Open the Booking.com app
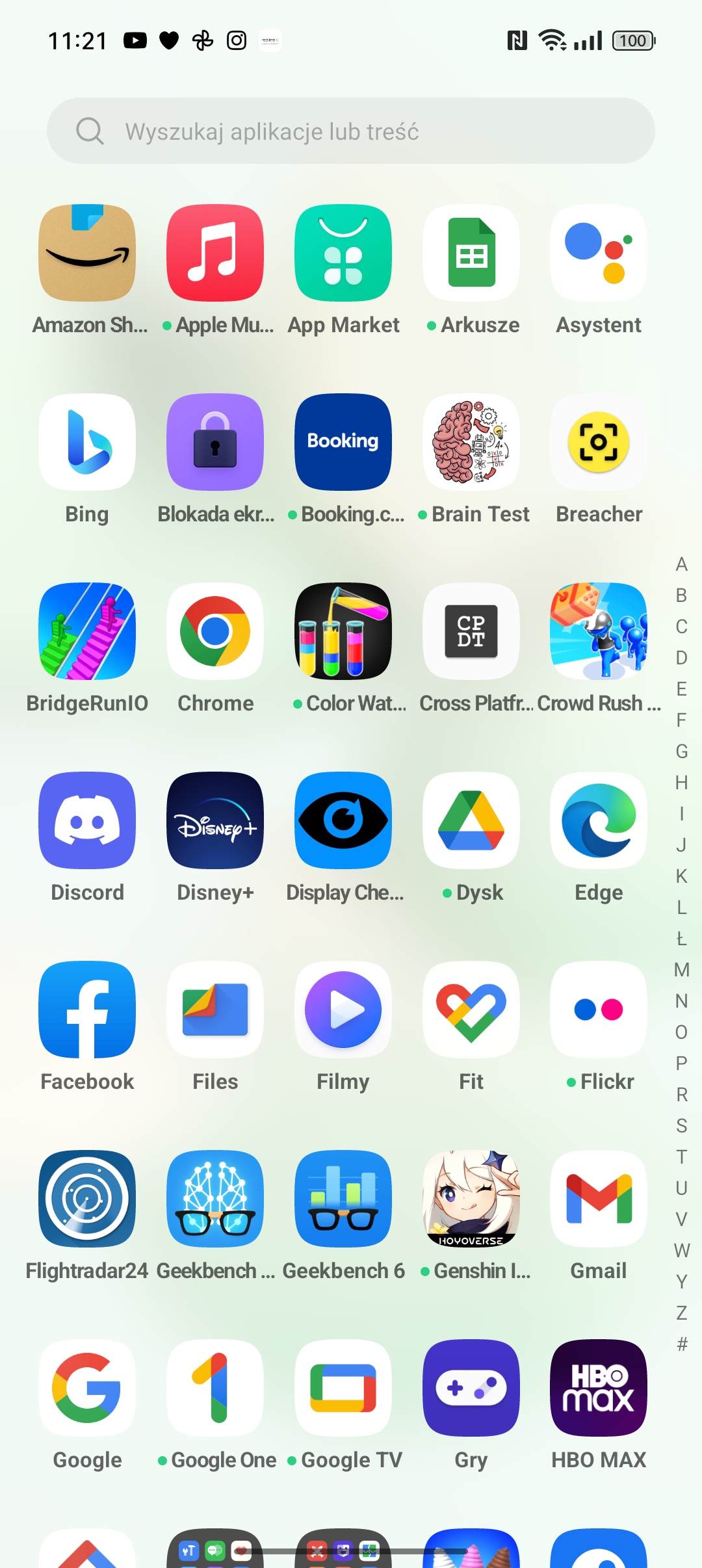This screenshot has height=1568, width=702. (343, 442)
